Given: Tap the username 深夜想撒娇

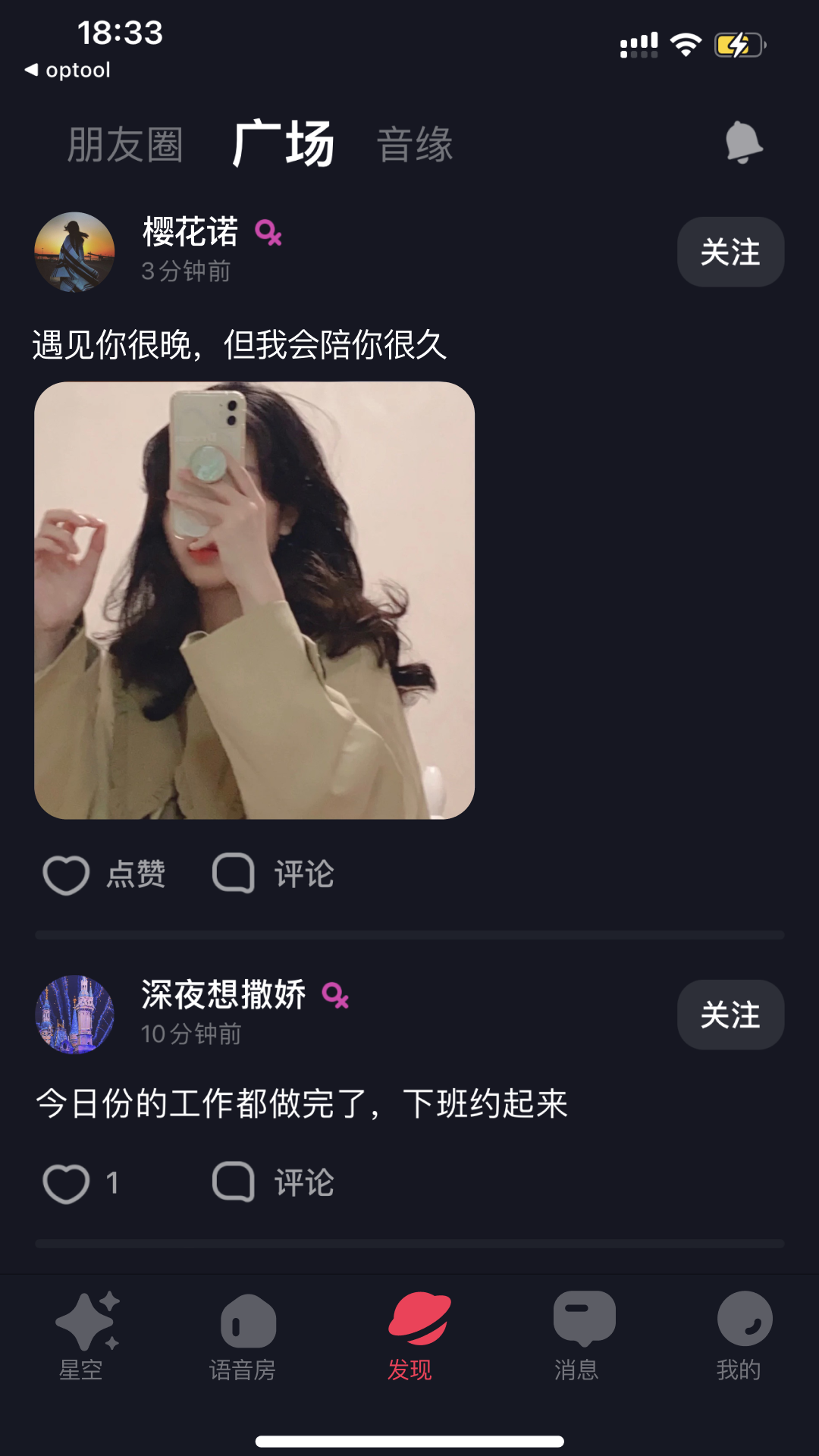Looking at the screenshot, I should pyautogui.click(x=224, y=997).
